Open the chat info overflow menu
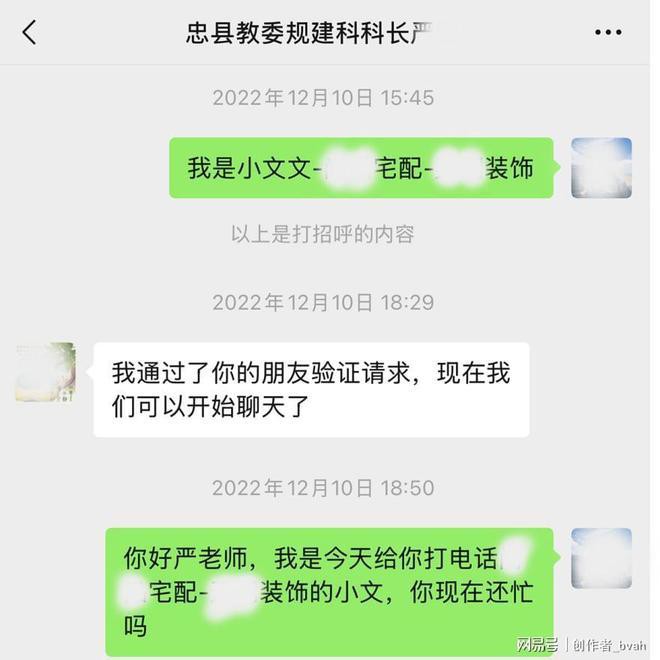The width and height of the screenshot is (660, 660). [x=608, y=32]
